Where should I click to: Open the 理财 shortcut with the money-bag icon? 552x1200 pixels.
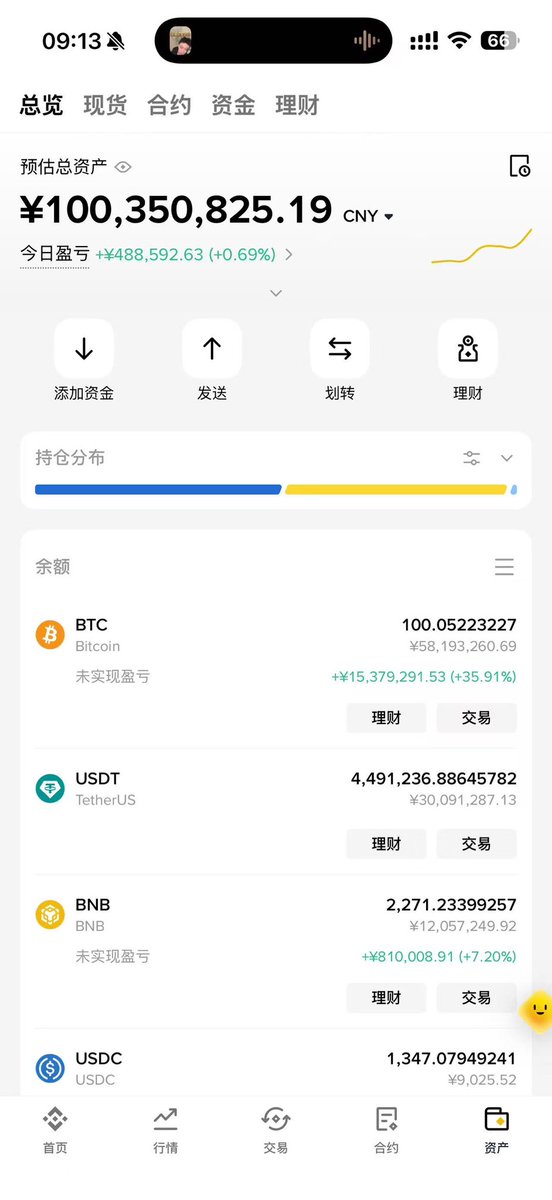pyautogui.click(x=468, y=361)
